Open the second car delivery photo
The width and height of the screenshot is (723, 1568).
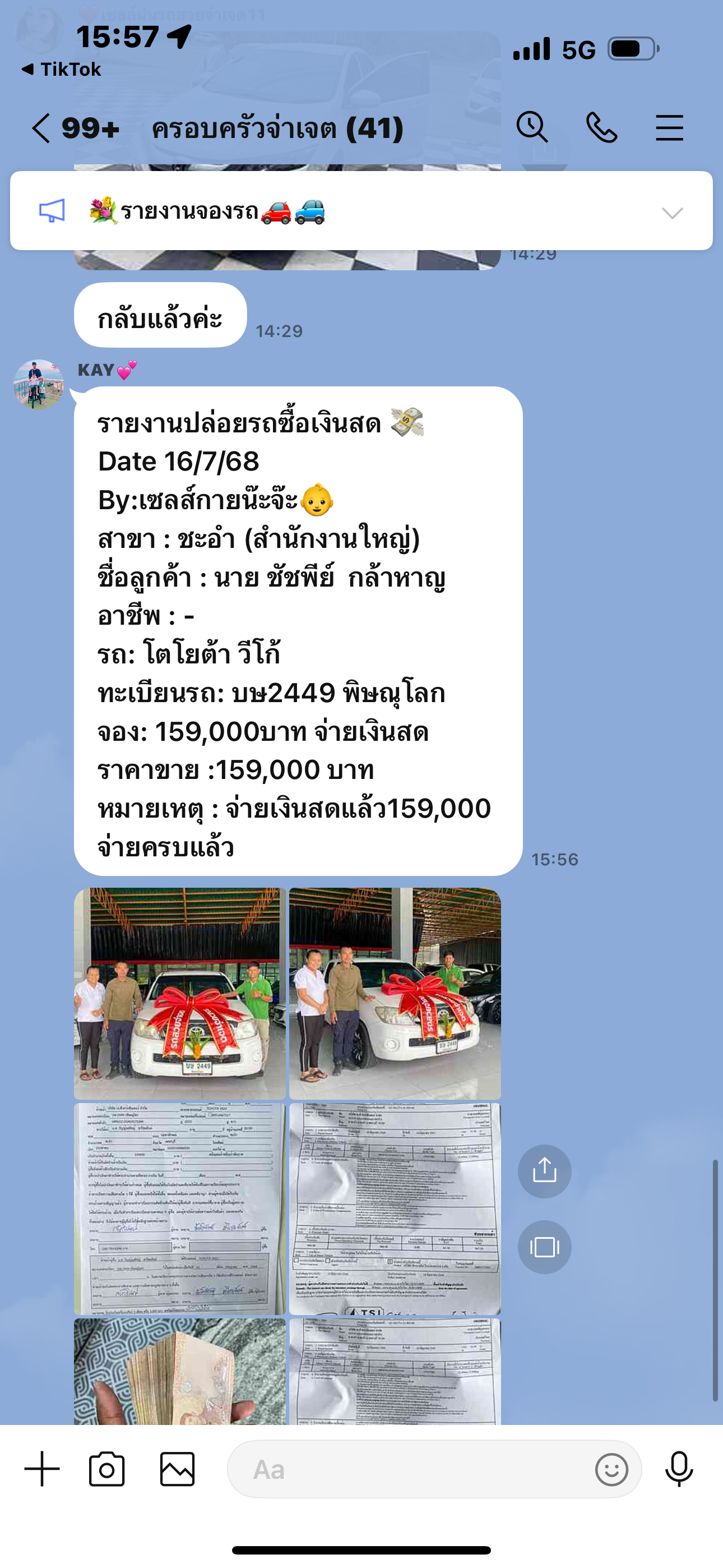tap(395, 993)
